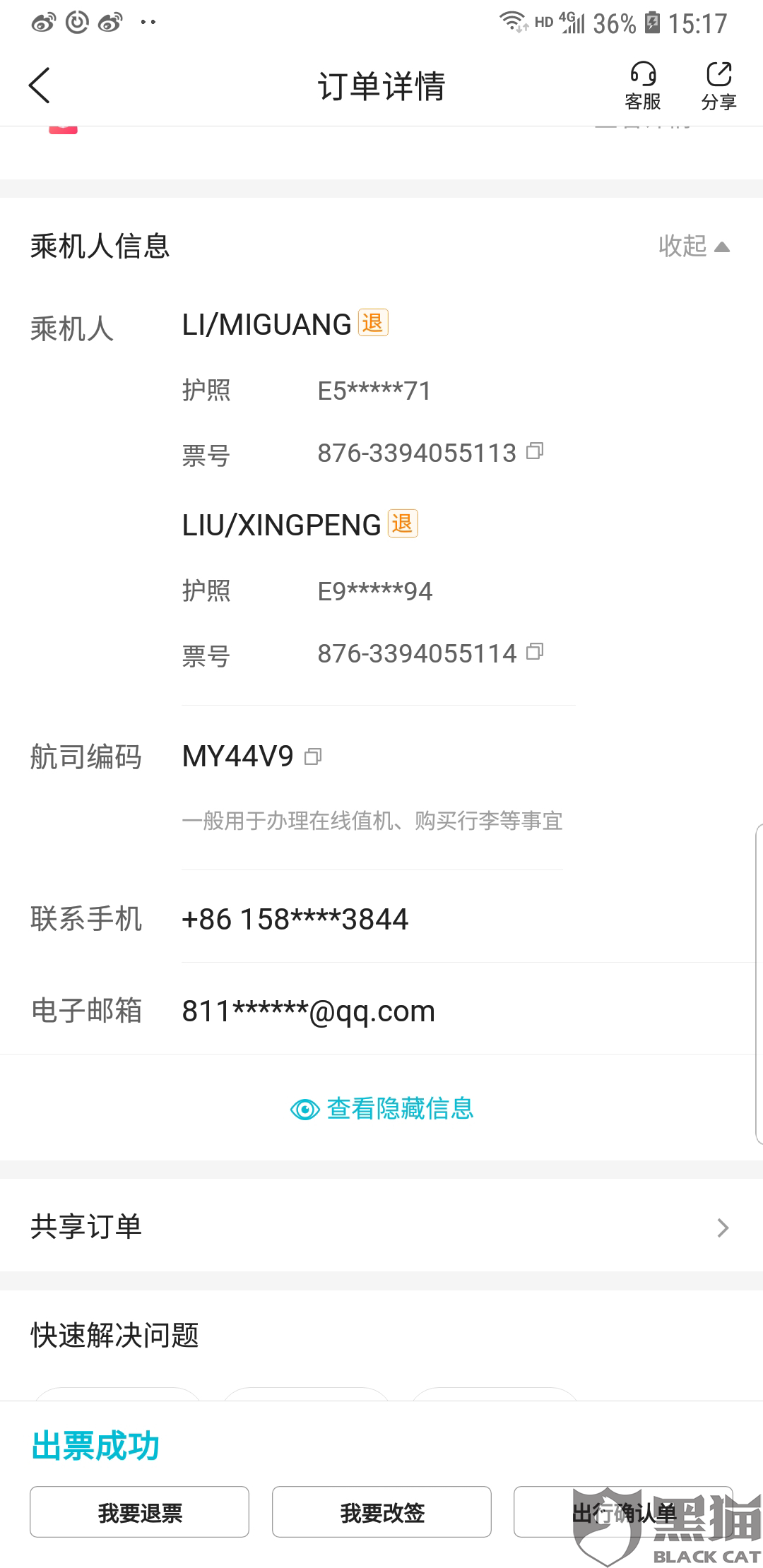Tap 我要改签 to change the flight
Viewport: 763px width, 1568px height.
(381, 1512)
